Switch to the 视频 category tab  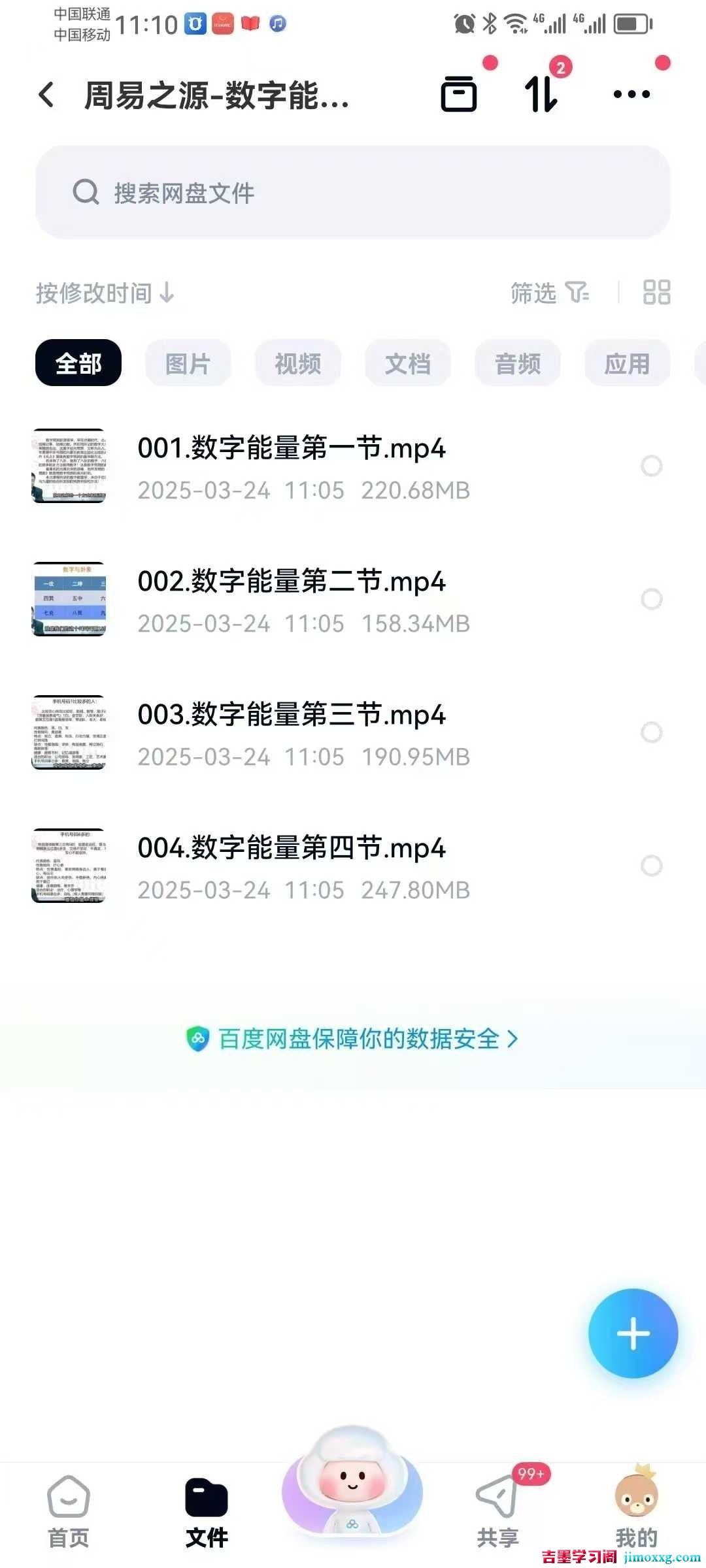[297, 363]
